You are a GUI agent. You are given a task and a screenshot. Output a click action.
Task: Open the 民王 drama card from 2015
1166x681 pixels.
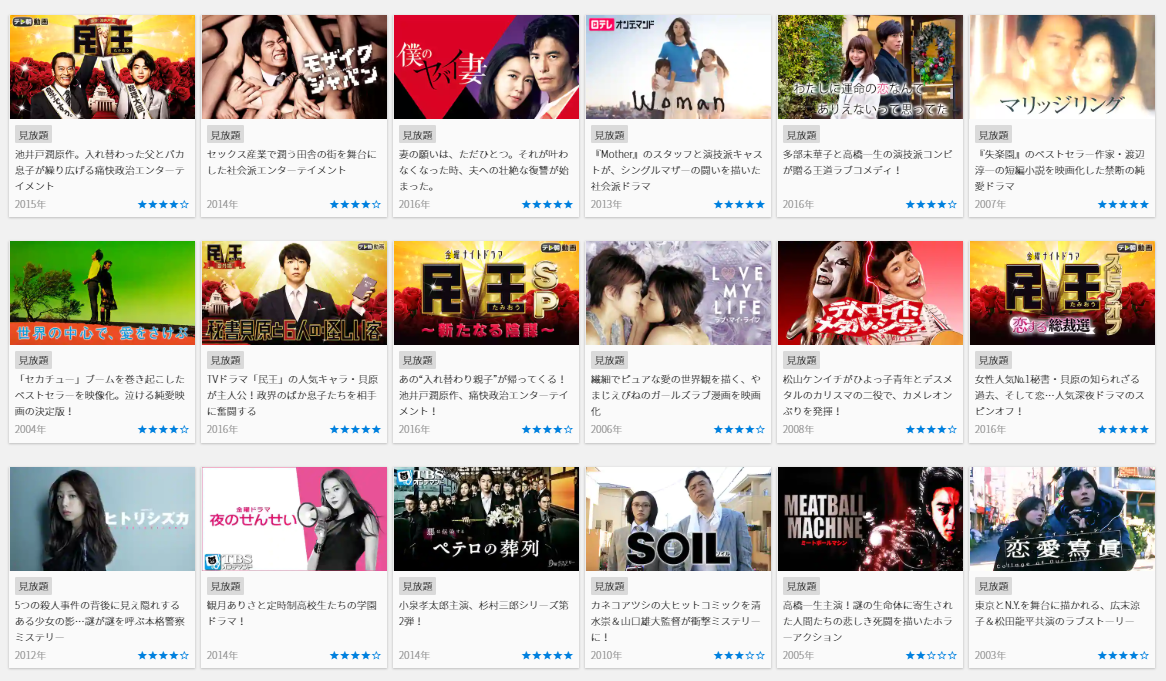[102, 68]
